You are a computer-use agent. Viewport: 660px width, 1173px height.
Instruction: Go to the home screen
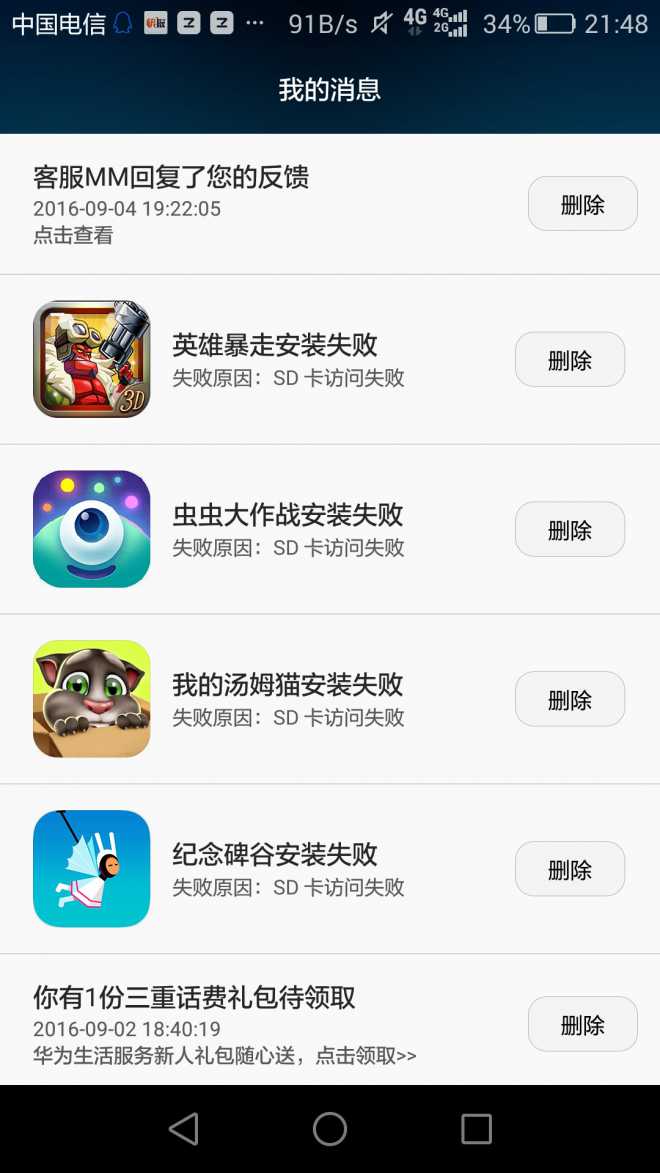pos(329,1129)
